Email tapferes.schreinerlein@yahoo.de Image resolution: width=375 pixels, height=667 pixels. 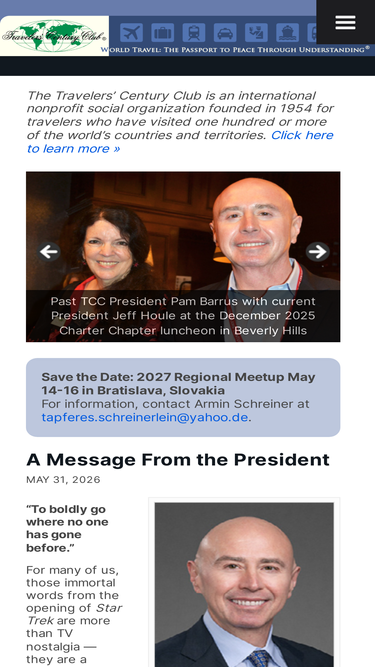tap(145, 417)
